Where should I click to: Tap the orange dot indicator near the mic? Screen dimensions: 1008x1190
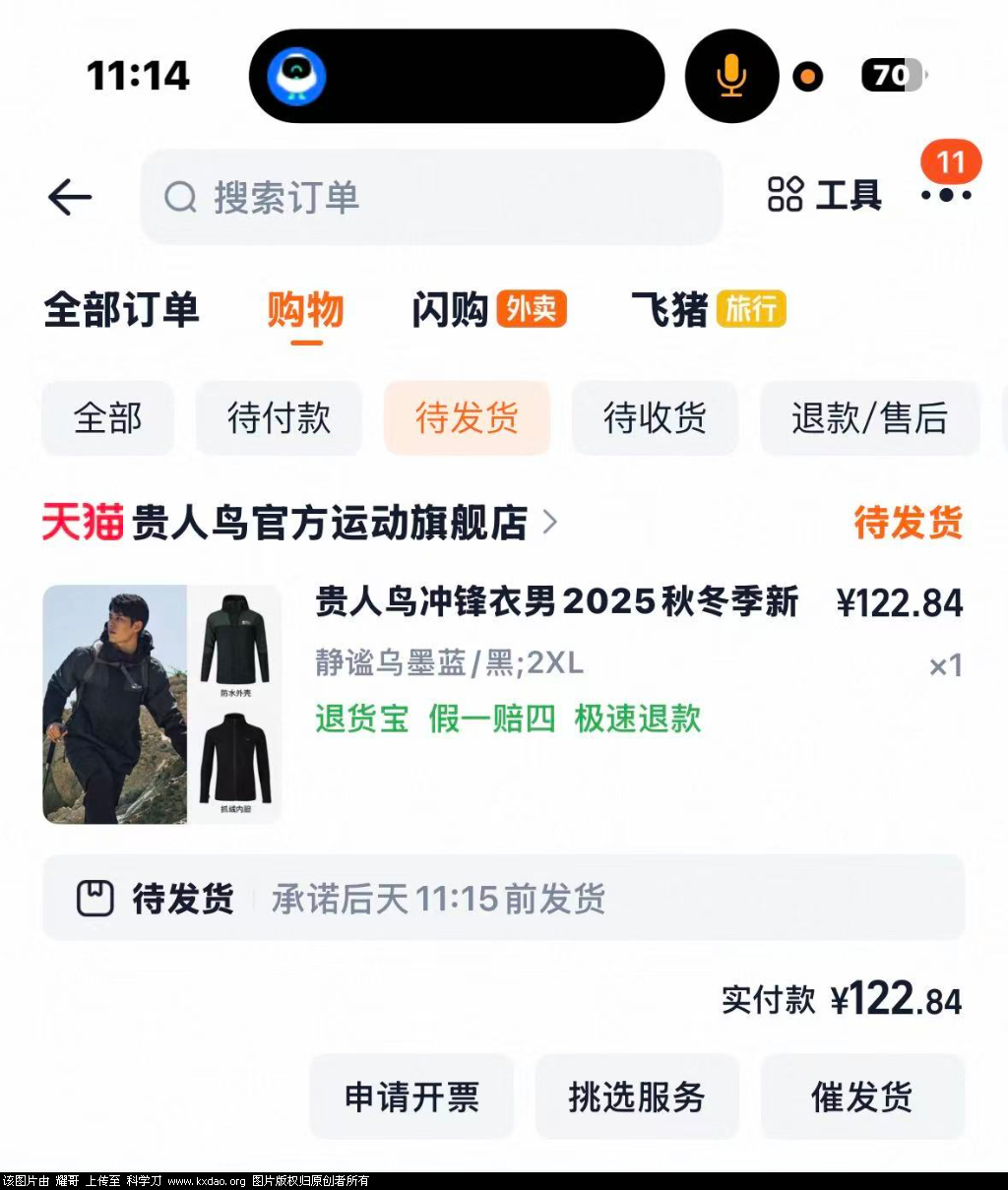point(807,76)
